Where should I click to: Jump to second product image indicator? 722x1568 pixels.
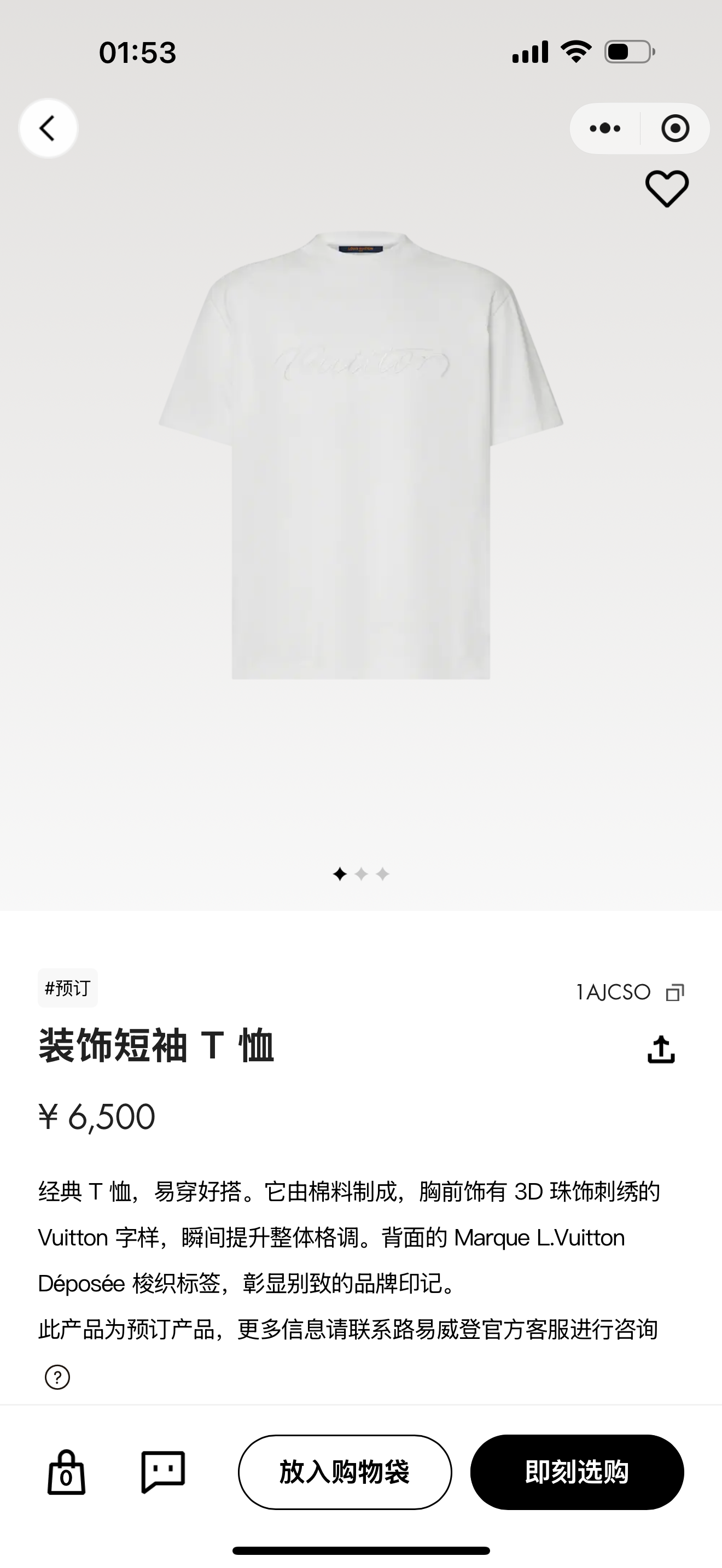361,874
